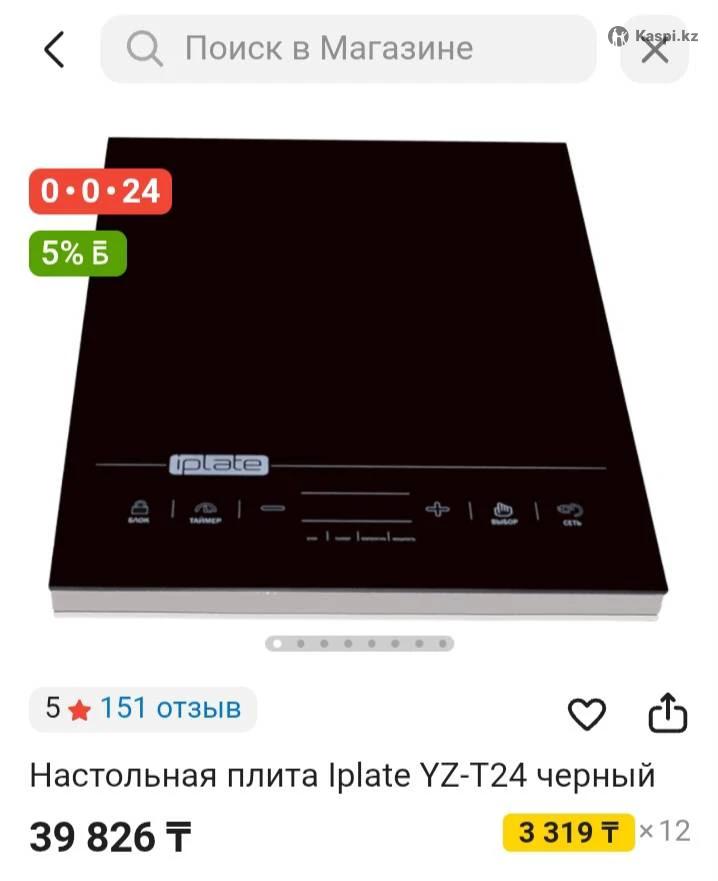Image resolution: width=718 pixels, height=881 pixels.
Task: Add the product to favorites with the heart
Action: pos(587,714)
